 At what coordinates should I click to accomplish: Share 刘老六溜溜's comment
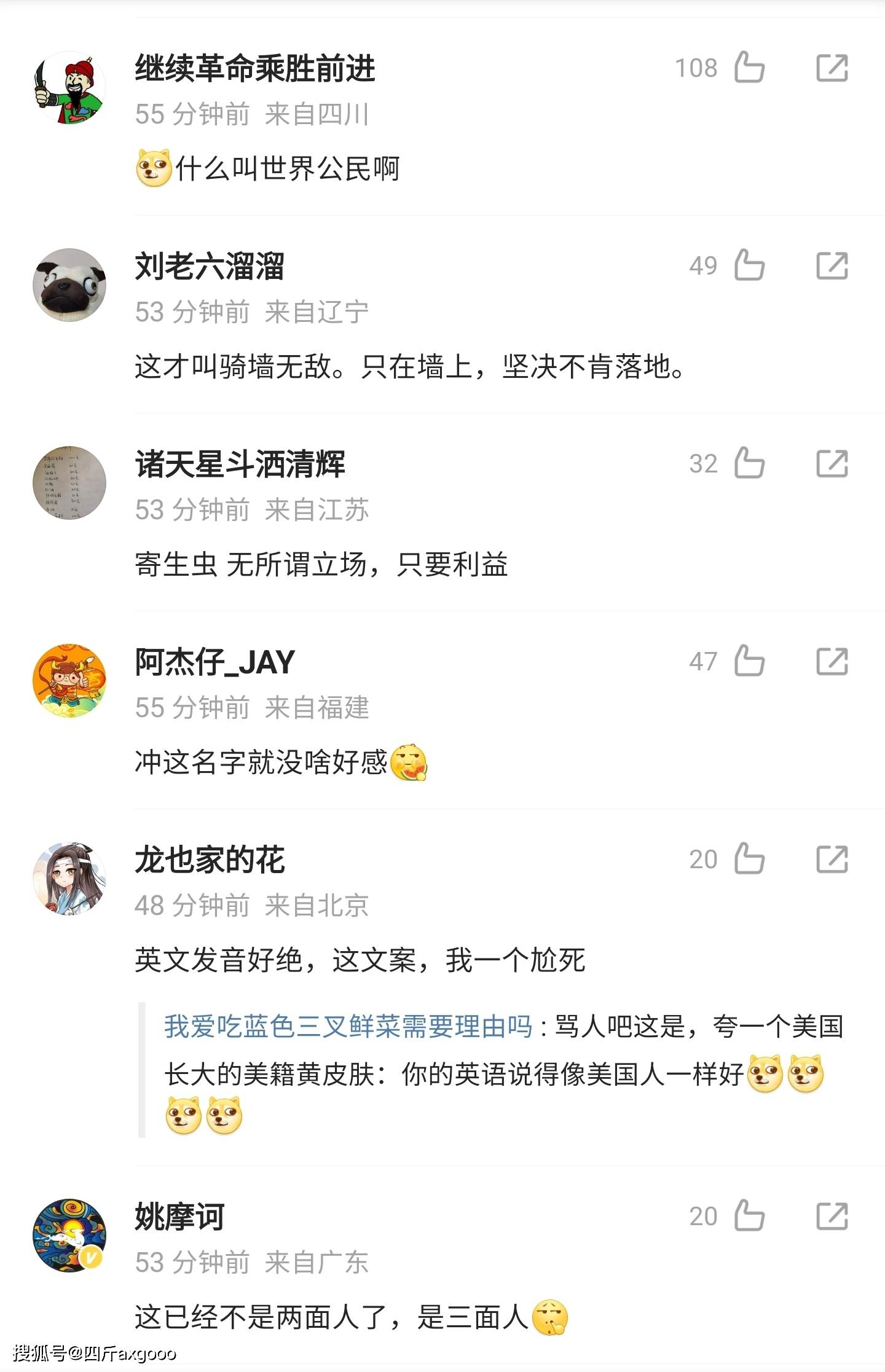click(832, 265)
